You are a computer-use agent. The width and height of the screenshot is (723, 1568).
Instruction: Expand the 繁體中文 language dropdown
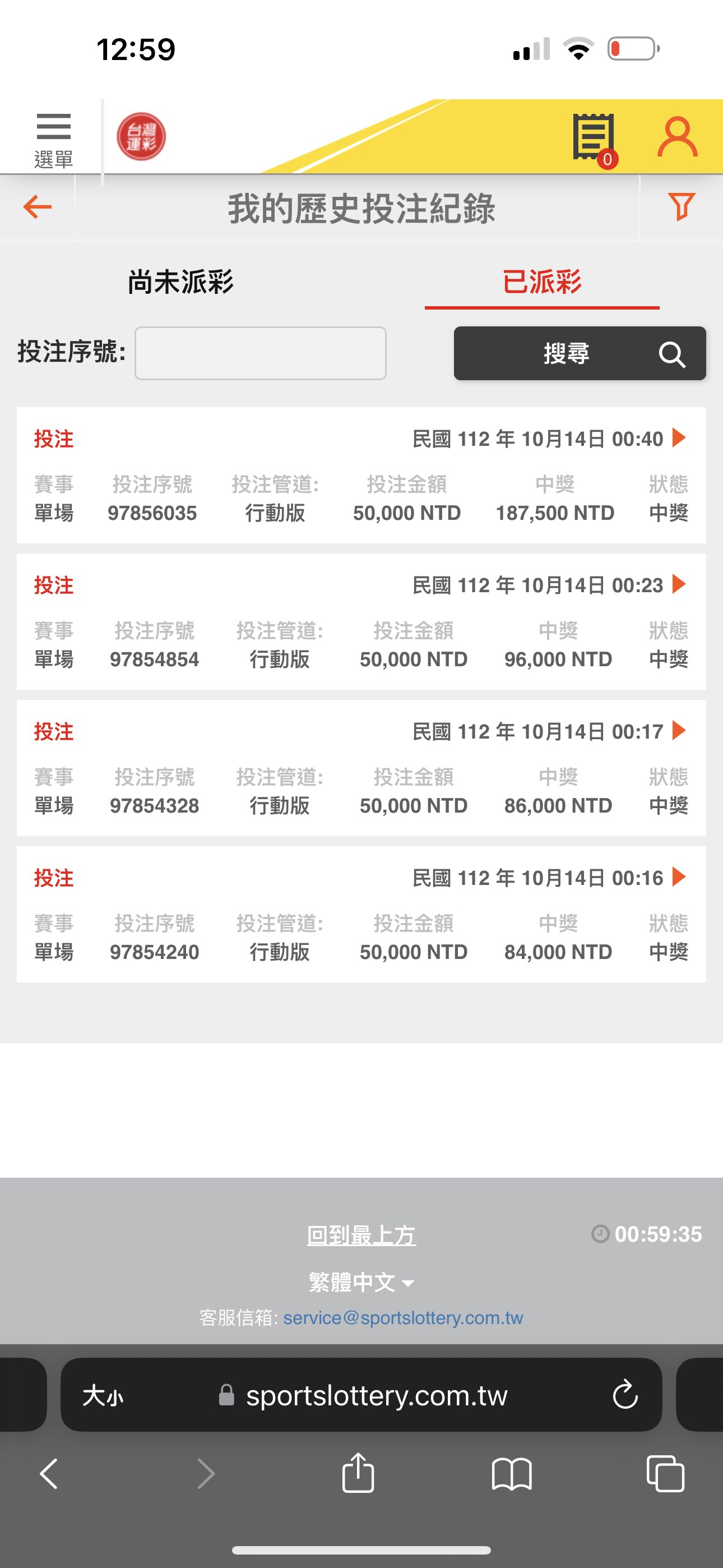pyautogui.click(x=361, y=1282)
